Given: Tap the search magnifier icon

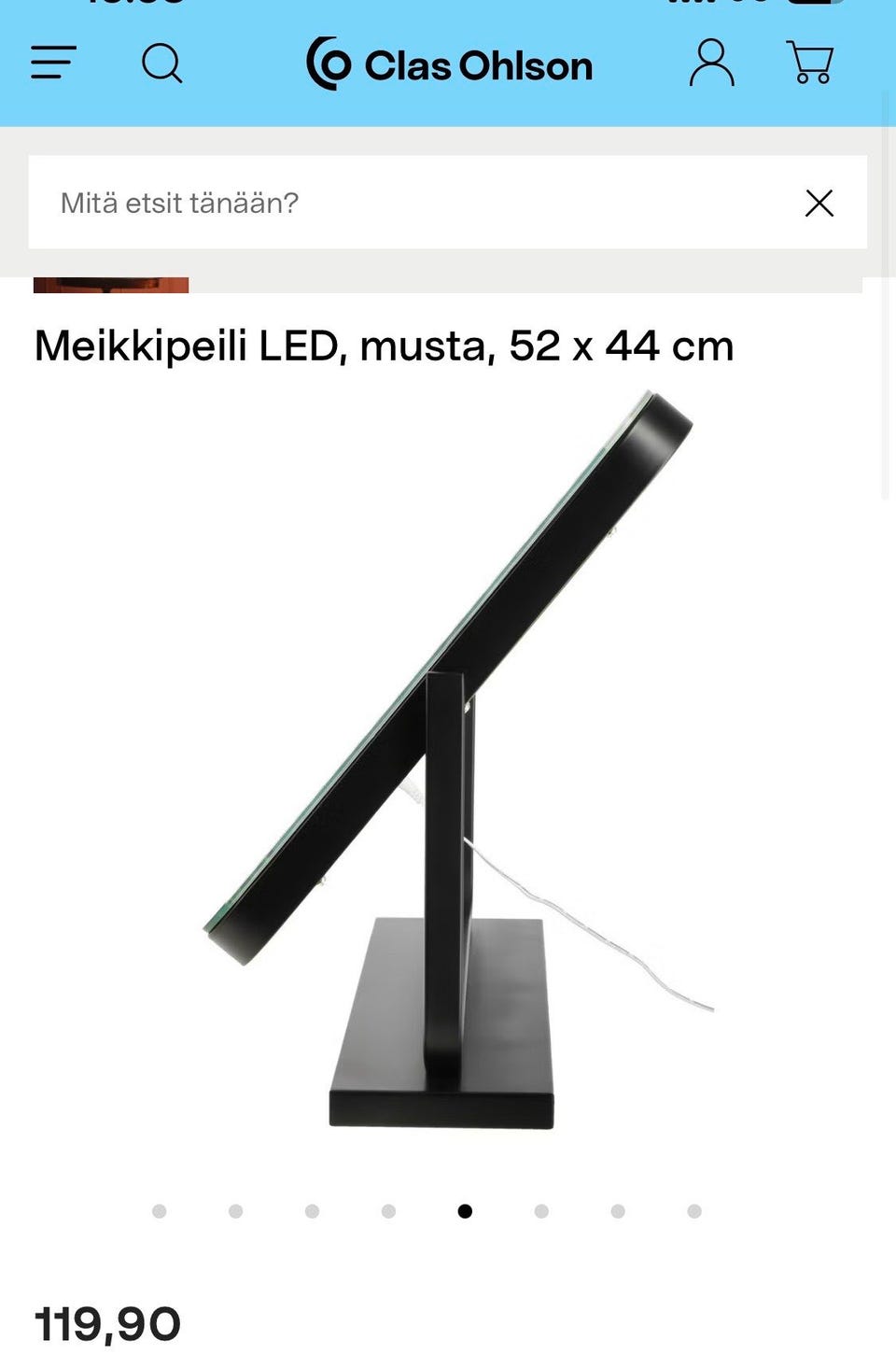Looking at the screenshot, I should [x=161, y=64].
